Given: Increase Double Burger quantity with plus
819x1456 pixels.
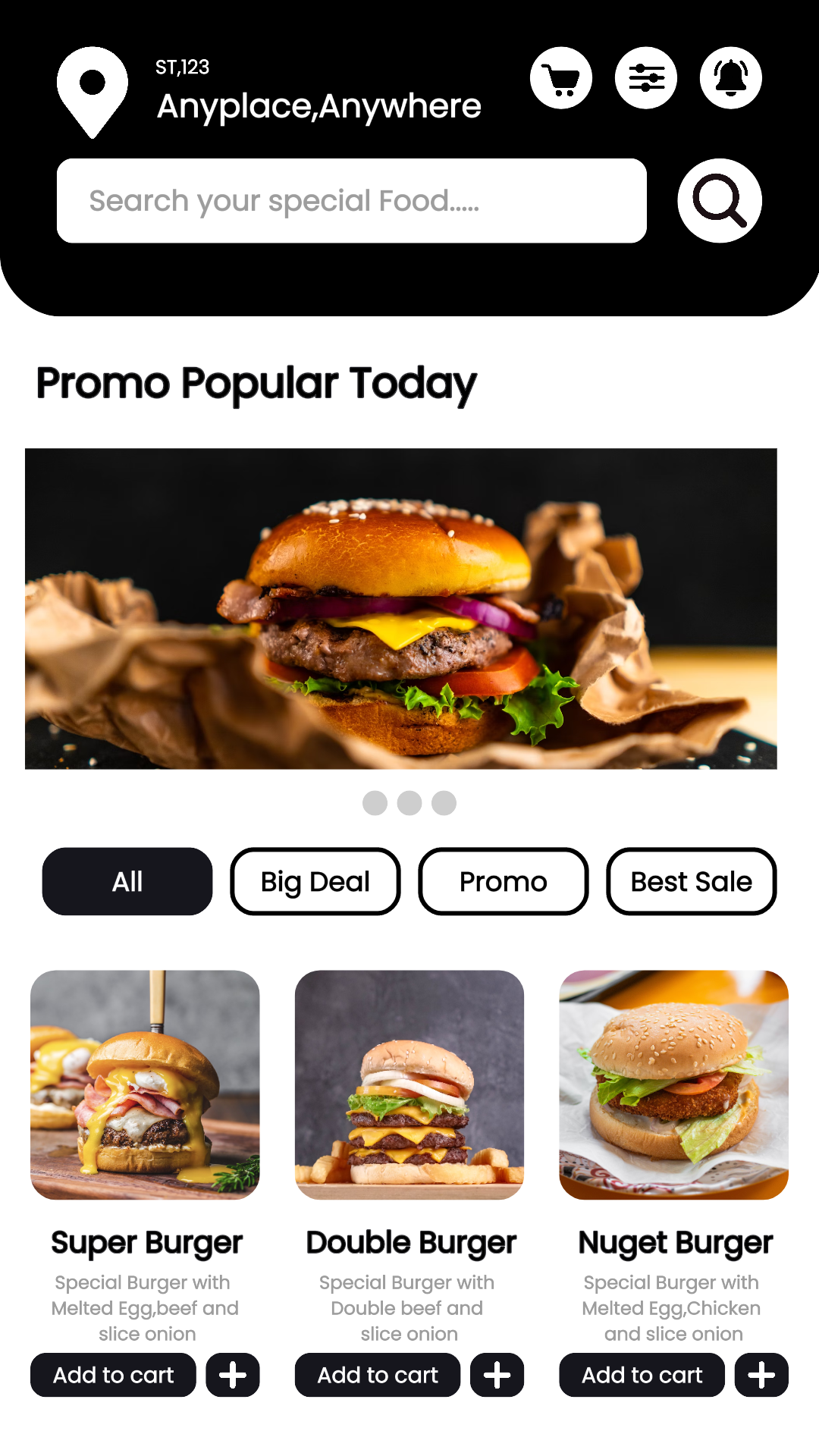Looking at the screenshot, I should click(497, 1375).
